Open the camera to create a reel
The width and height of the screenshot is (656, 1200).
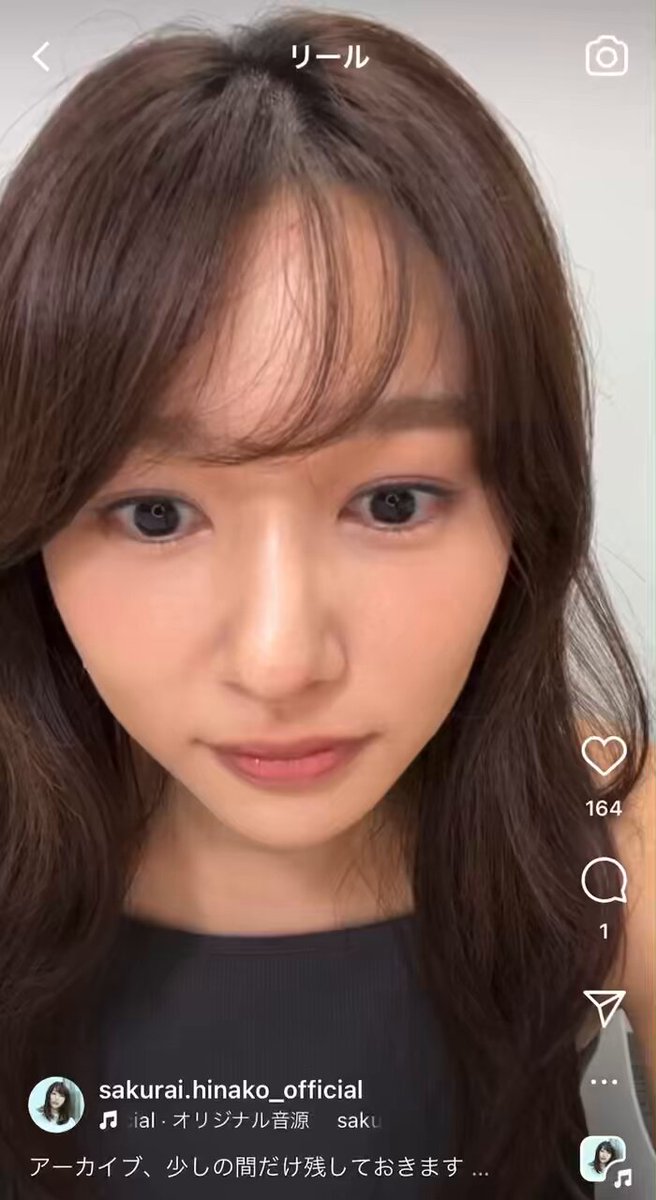coord(606,56)
